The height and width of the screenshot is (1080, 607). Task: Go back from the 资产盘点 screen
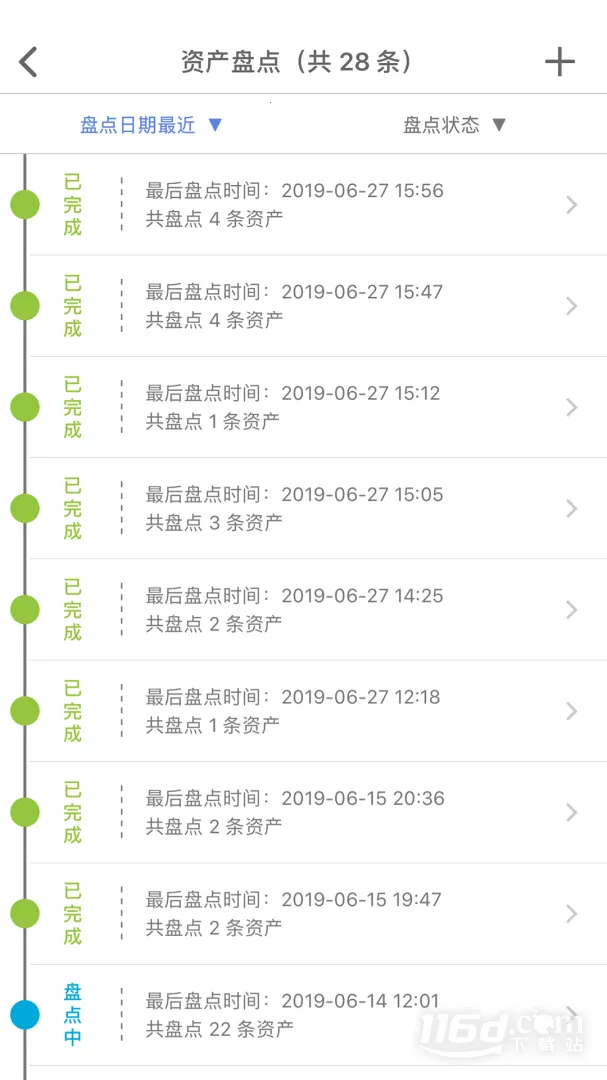(x=29, y=62)
